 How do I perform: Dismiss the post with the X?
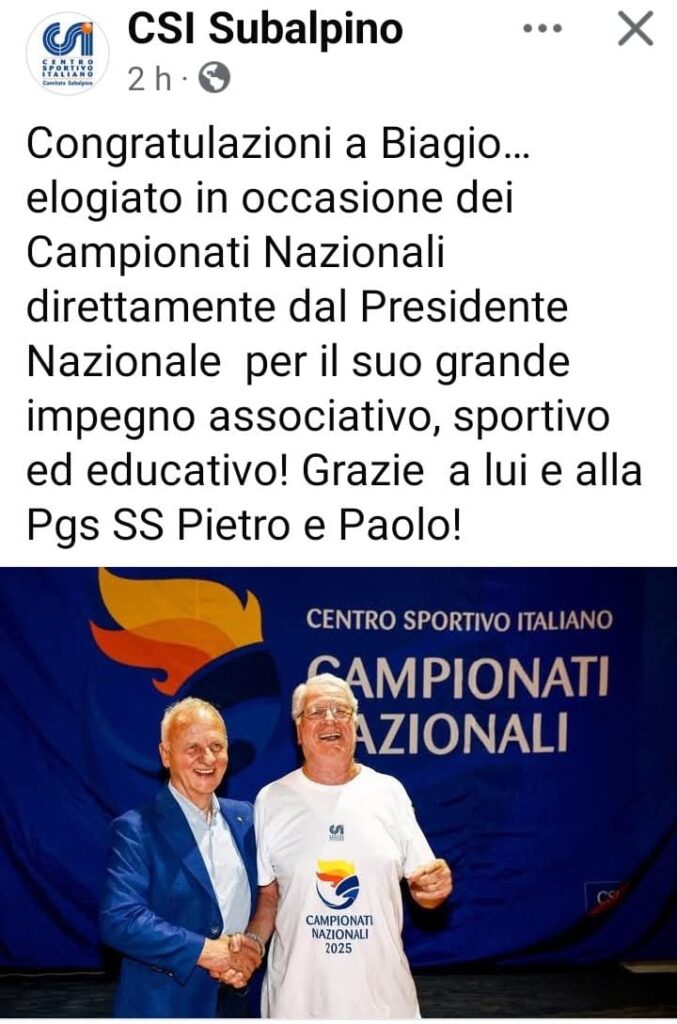[635, 30]
